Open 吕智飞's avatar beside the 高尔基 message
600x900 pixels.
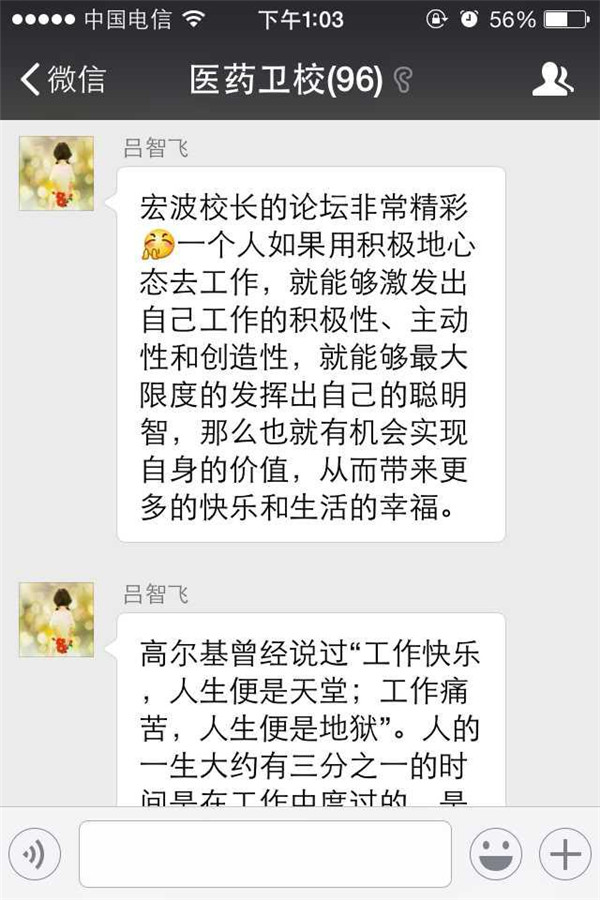(x=56, y=620)
